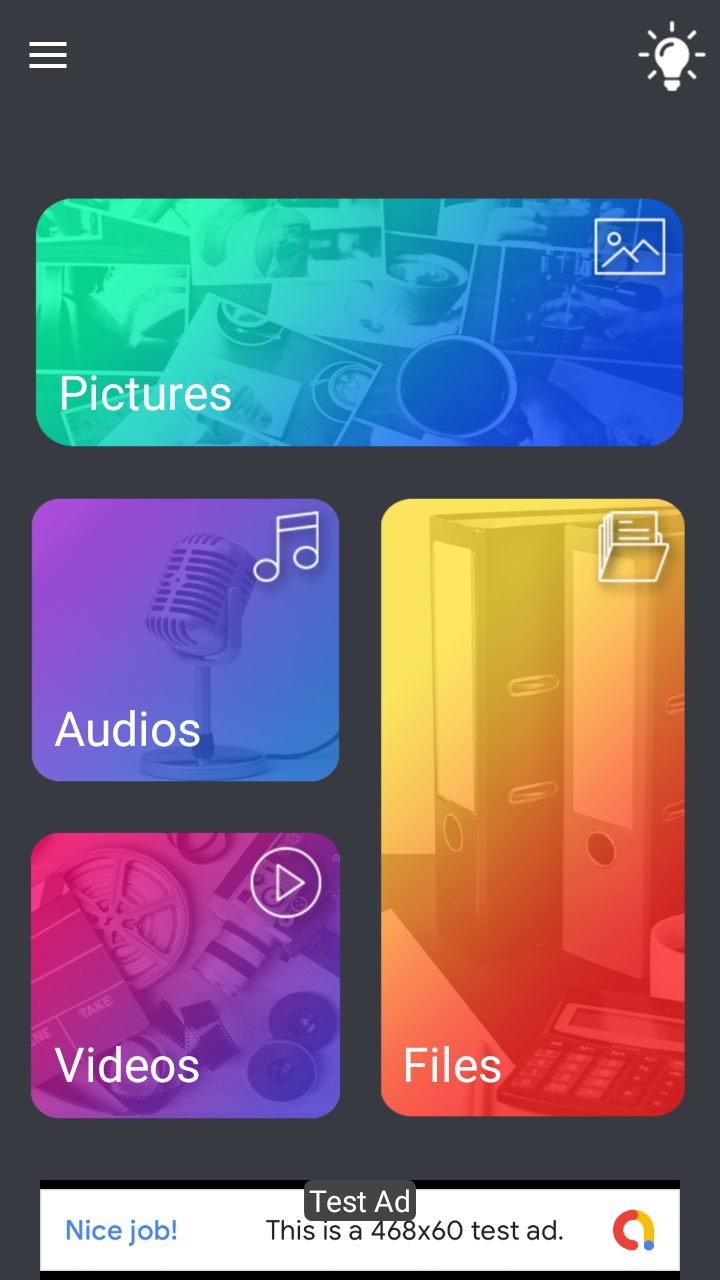Tap the light bulb icon
The height and width of the screenshot is (1280, 720).
pos(671,56)
